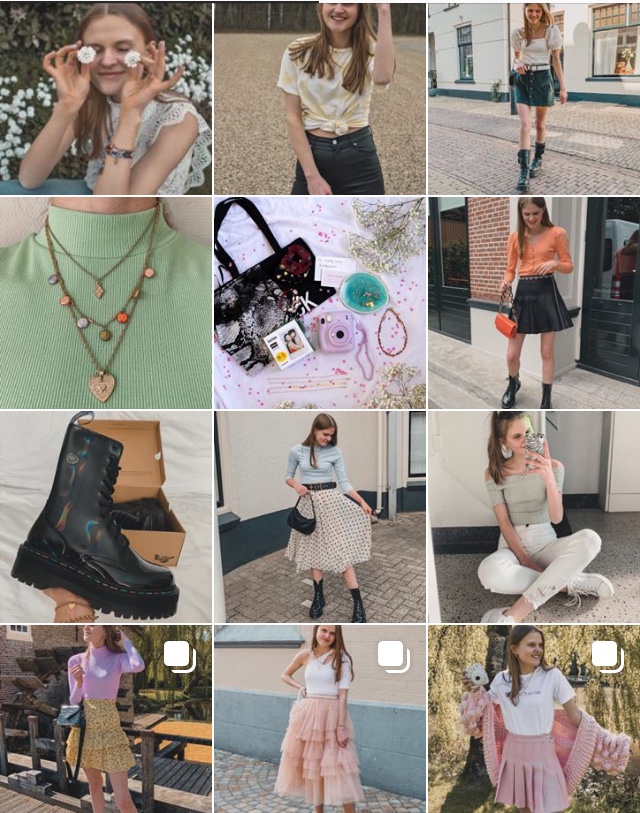Open the flat lay with the lilac instant camera
This screenshot has width=640, height=813.
[x=319, y=303]
